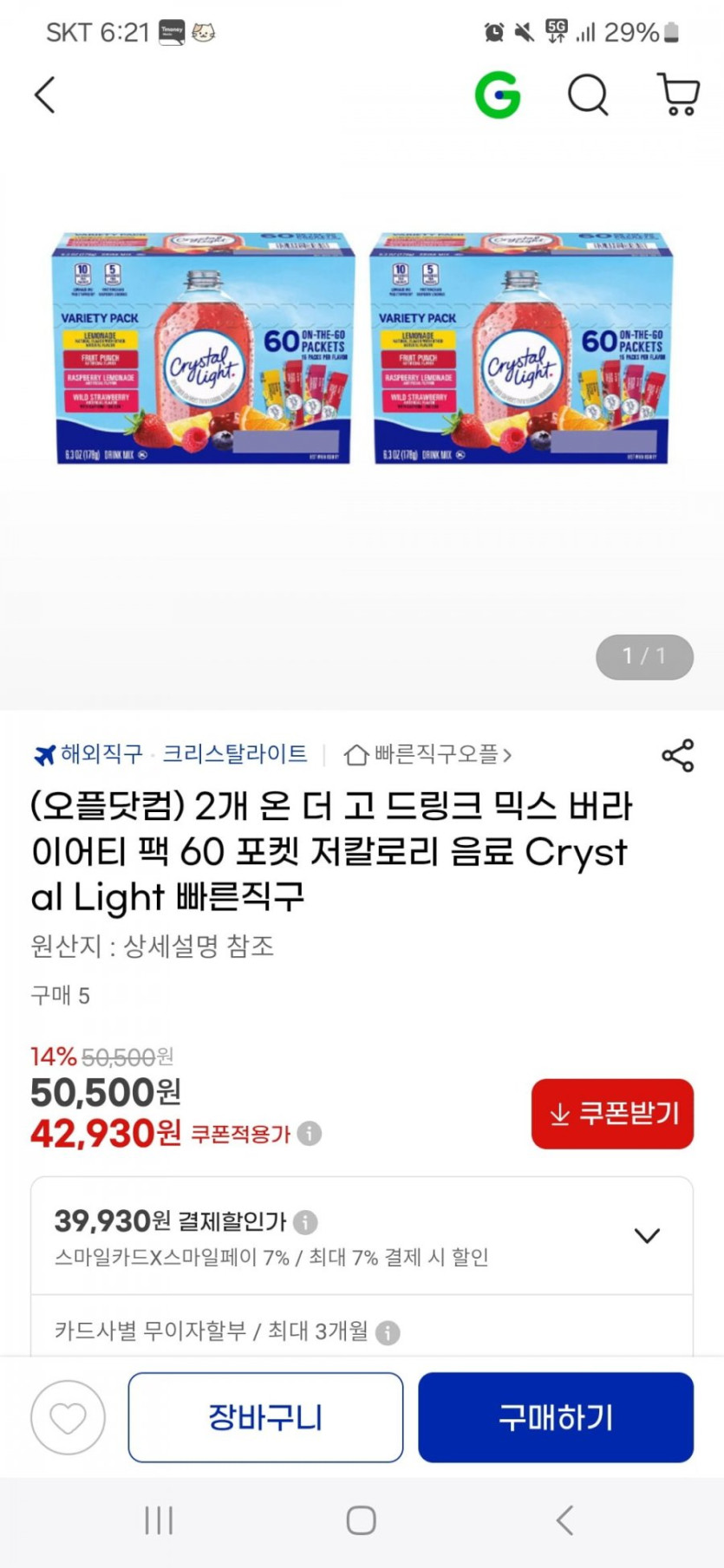Expand the 결제할인가 details chevron

pyautogui.click(x=647, y=1235)
